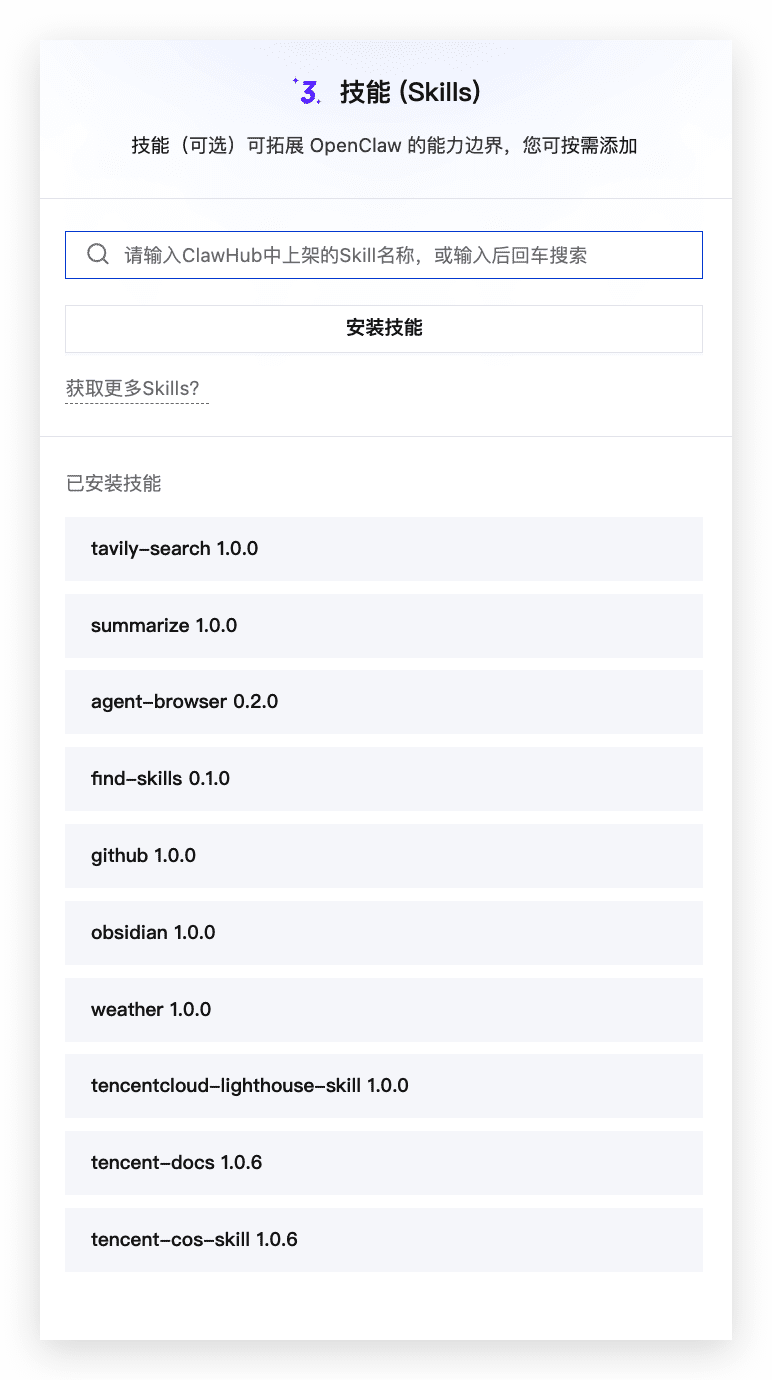772x1380 pixels.
Task: Click the last skill in the installed list
Action: pos(384,1239)
